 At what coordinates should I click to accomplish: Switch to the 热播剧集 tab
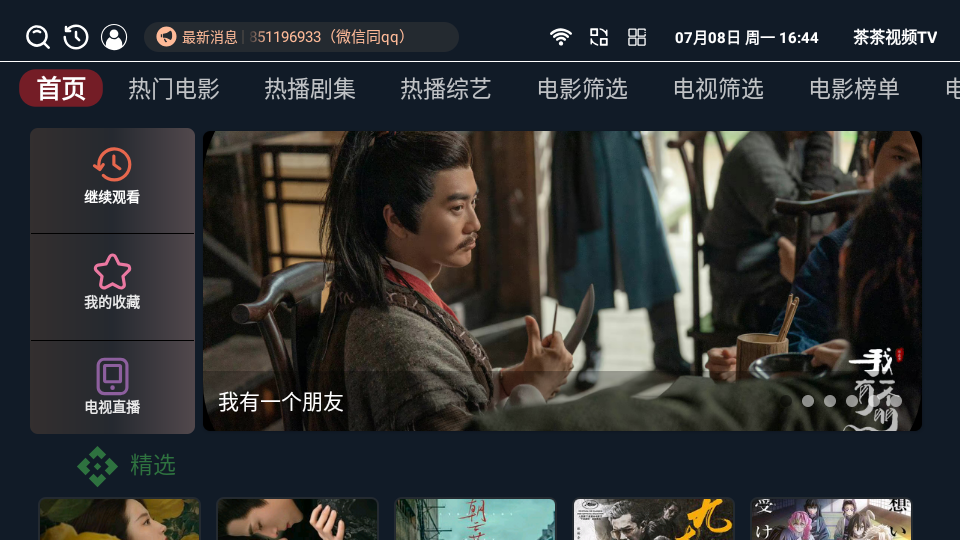(310, 88)
